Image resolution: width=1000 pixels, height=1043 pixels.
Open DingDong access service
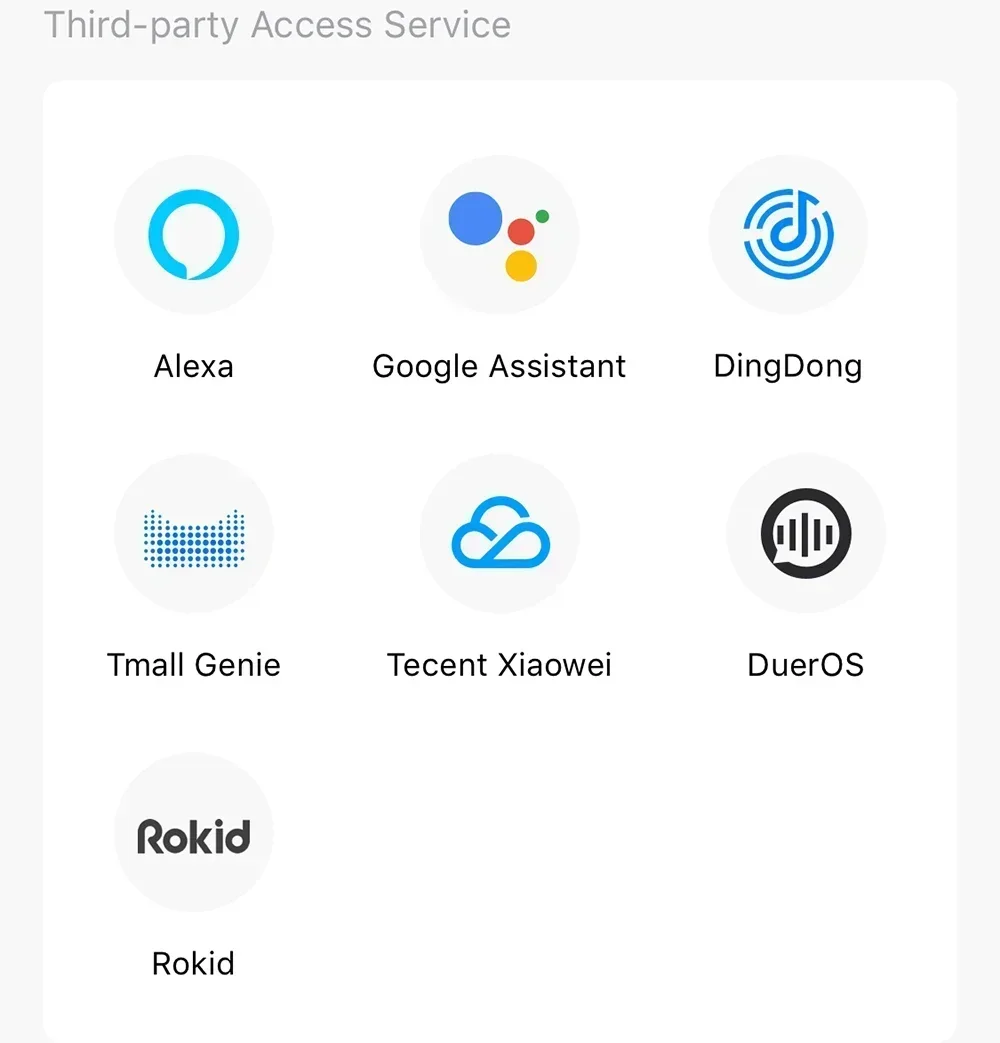coord(788,236)
